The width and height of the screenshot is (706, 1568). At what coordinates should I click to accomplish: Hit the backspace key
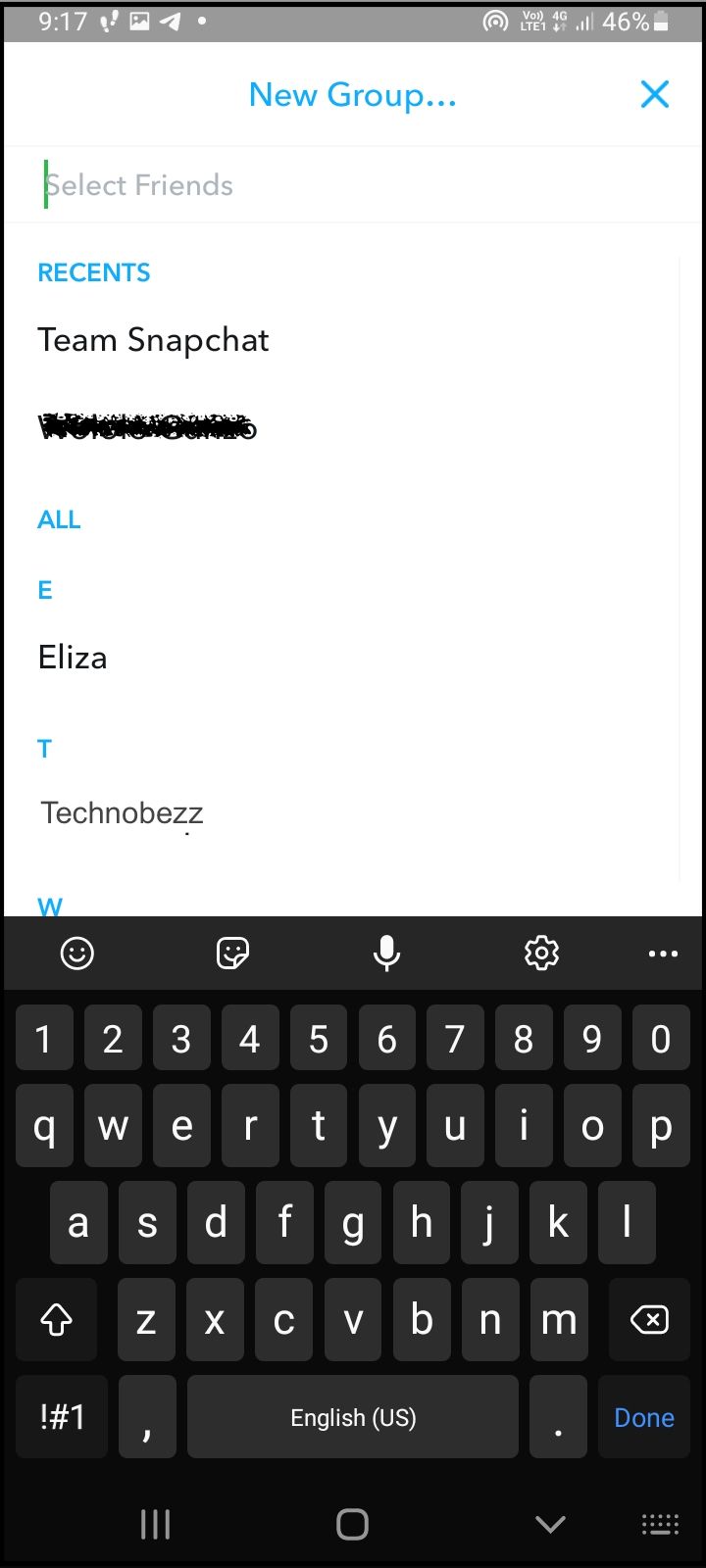click(x=649, y=1319)
